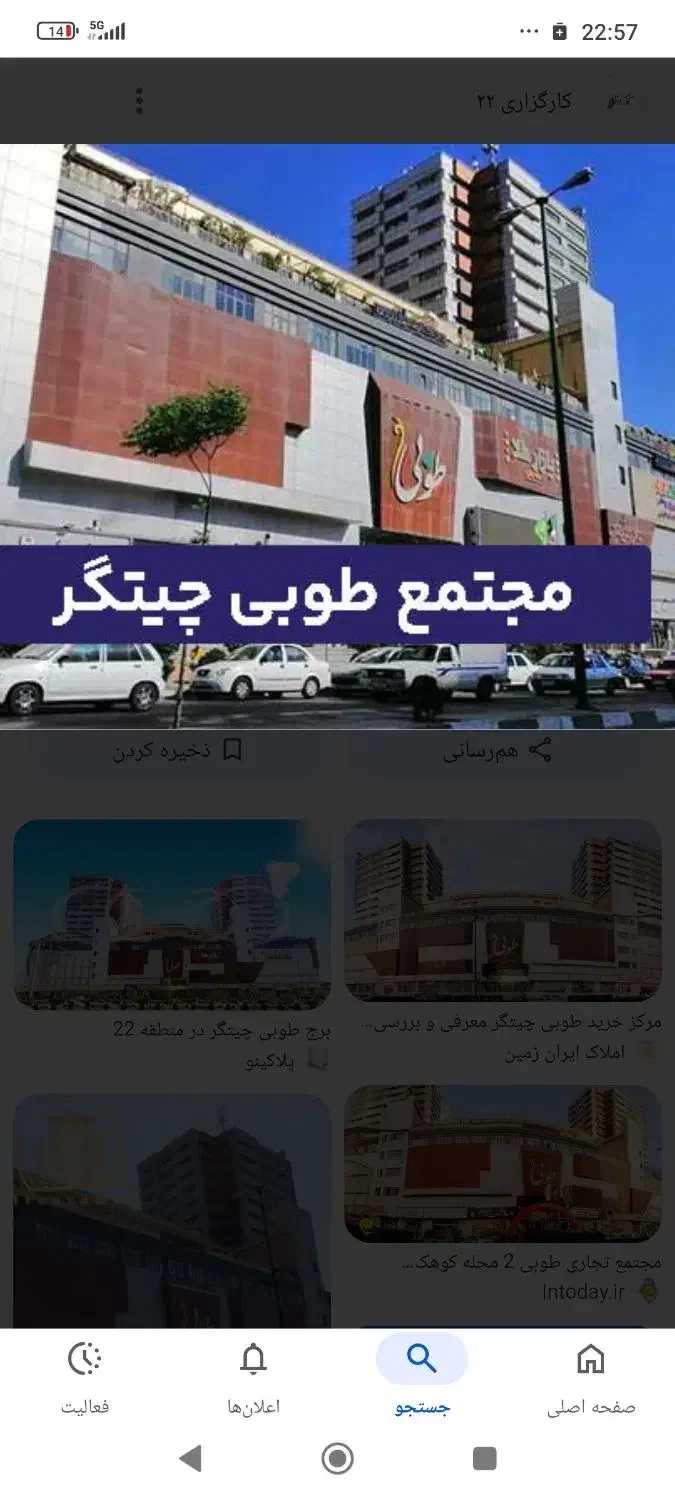675x1500 pixels.
Task: Open the کارگزاری ۲۲ profile avatar
Action: coord(620,101)
